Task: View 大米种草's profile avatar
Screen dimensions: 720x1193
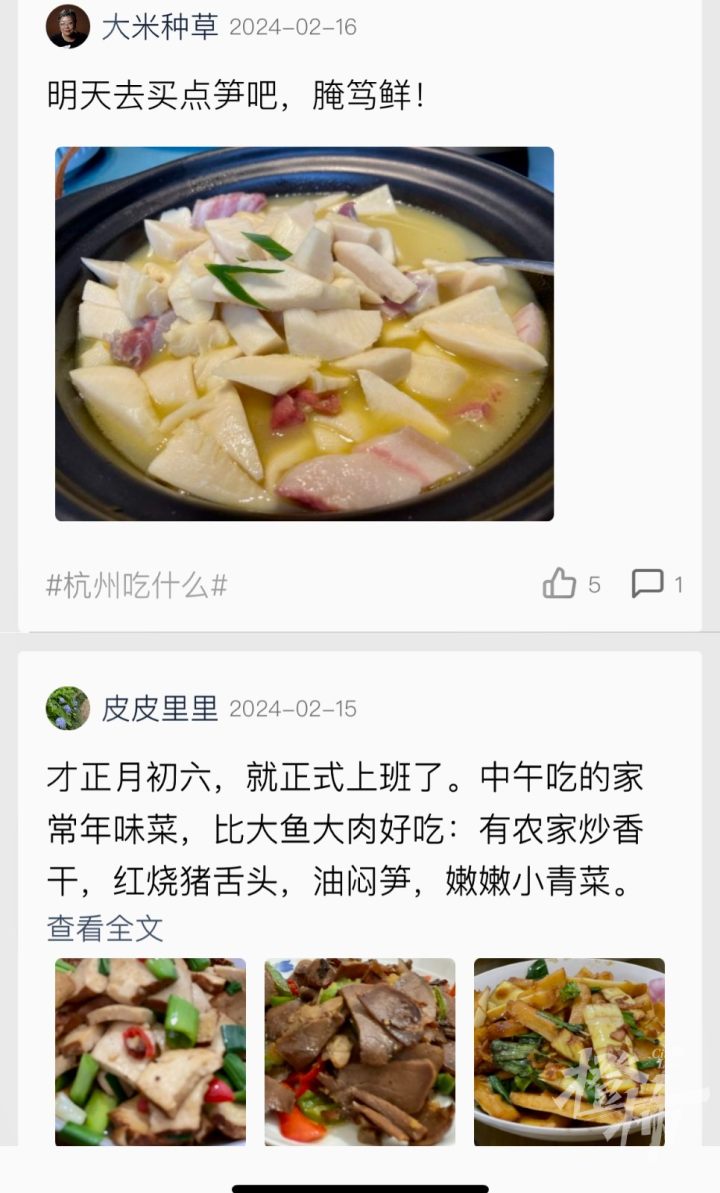Action: pyautogui.click(x=68, y=26)
